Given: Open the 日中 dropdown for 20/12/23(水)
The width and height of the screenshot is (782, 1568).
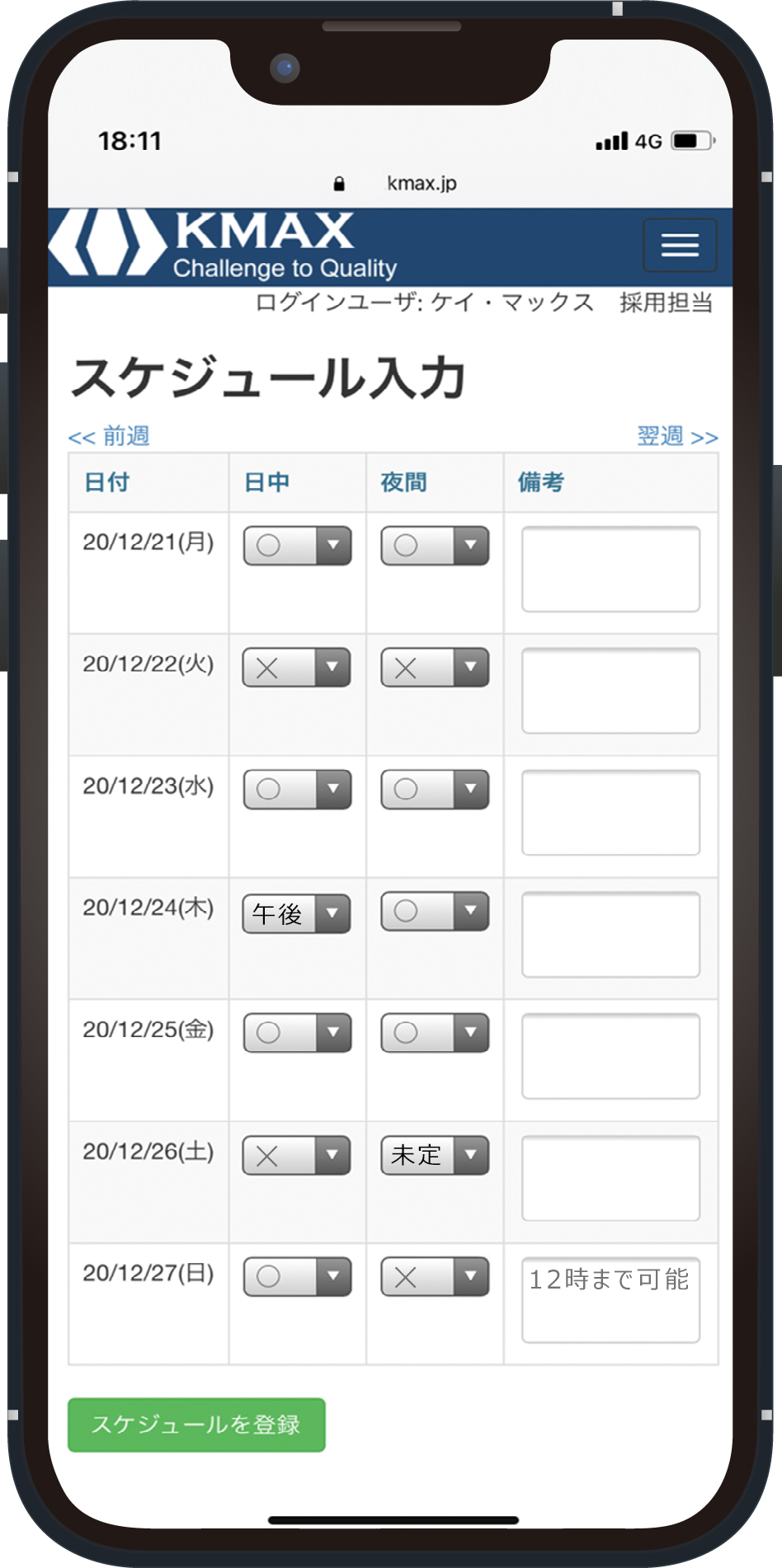Looking at the screenshot, I should click(297, 789).
